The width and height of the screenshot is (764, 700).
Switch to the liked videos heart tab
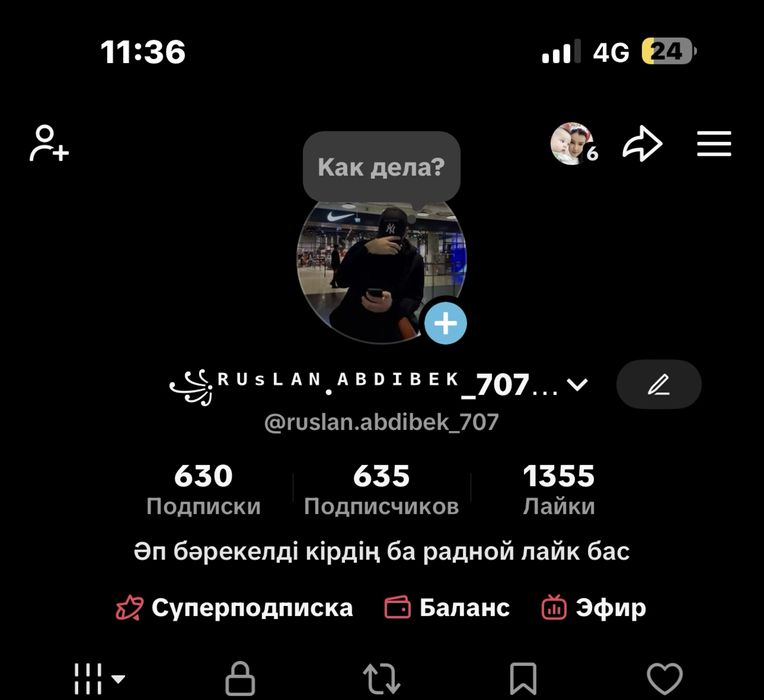point(664,679)
